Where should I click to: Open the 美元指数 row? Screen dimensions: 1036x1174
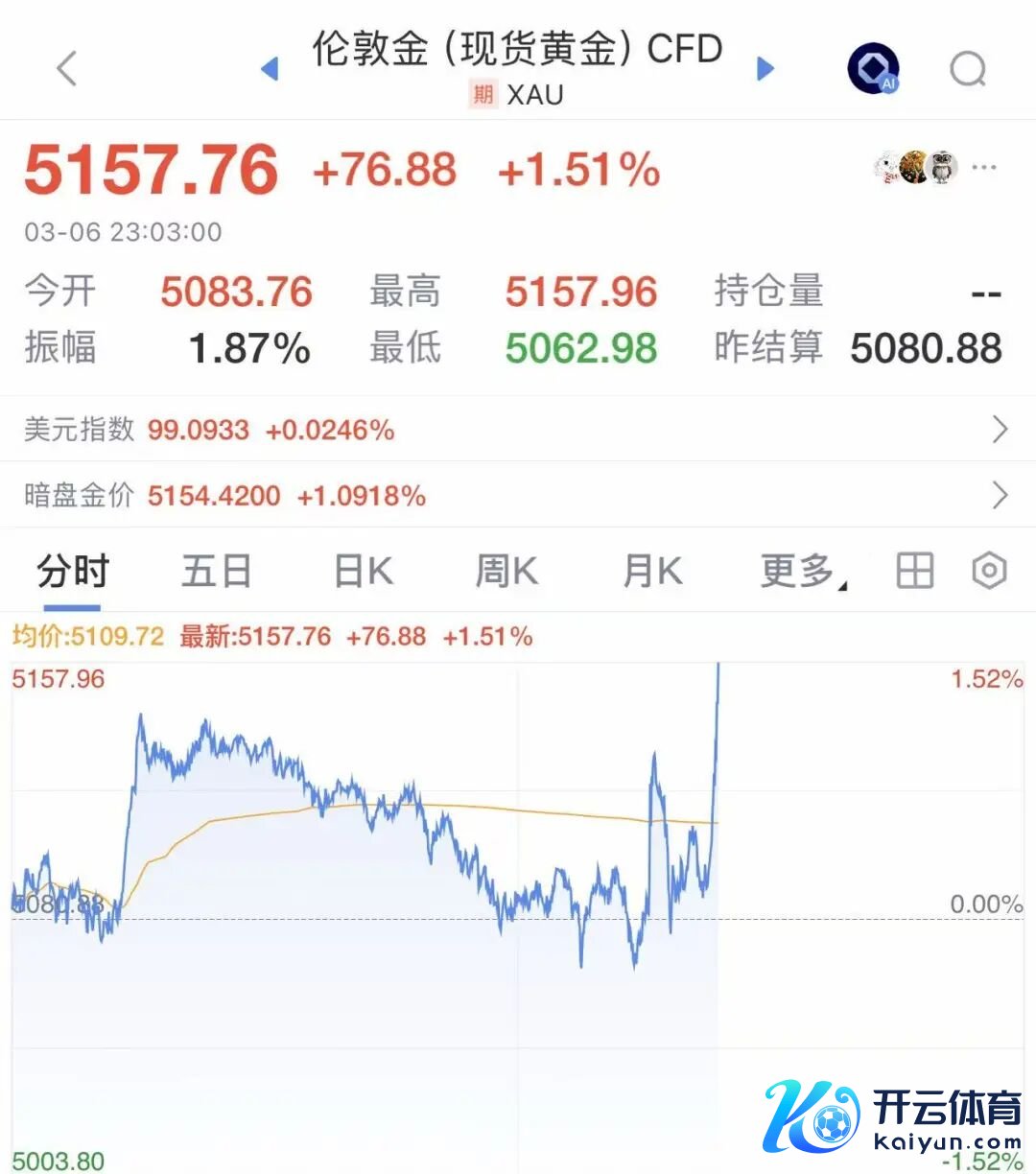518,430
